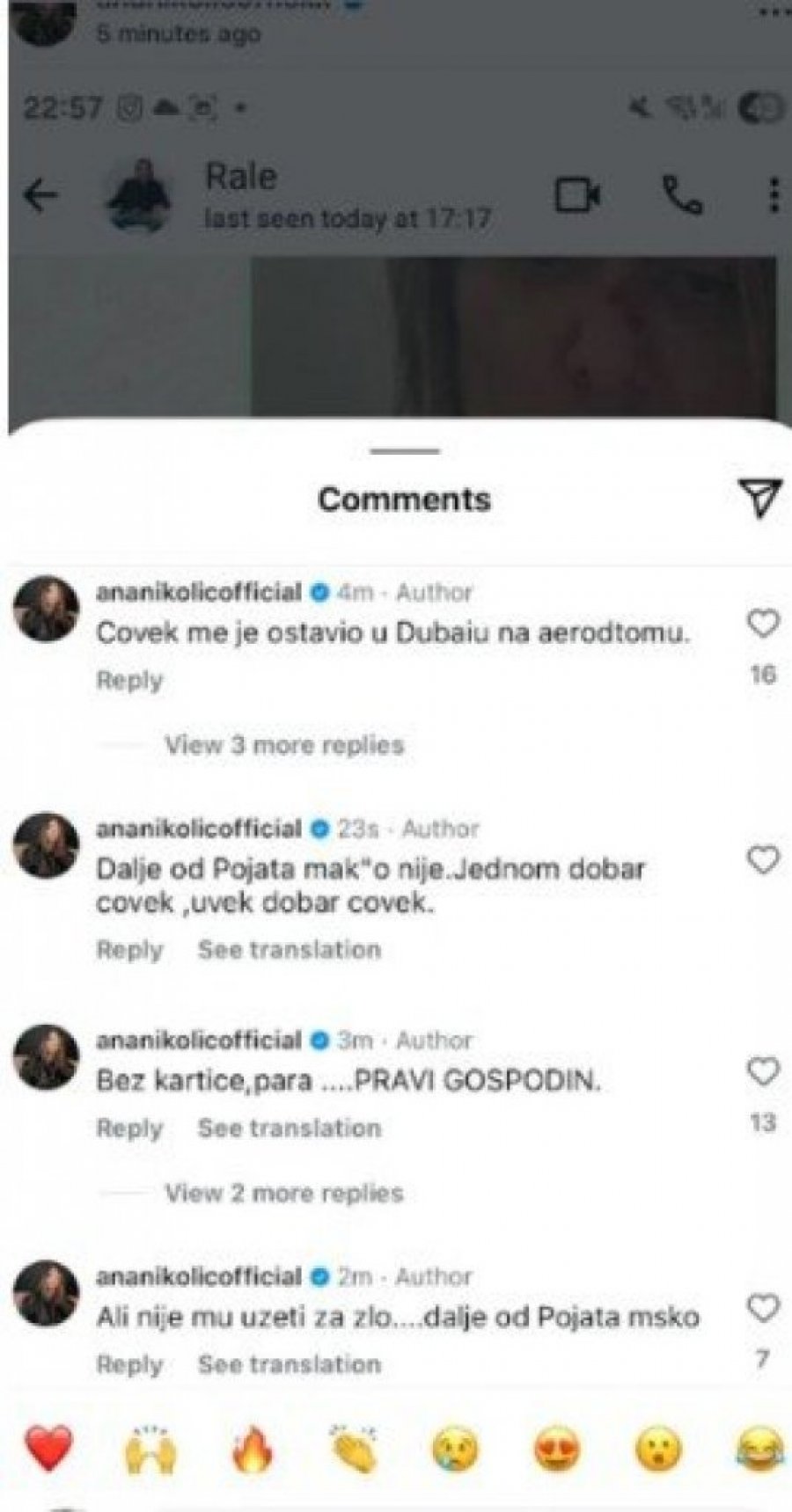Image resolution: width=792 pixels, height=1512 pixels.
Task: Reply to the 'Covek me je ostavio' comment
Action: [129, 680]
